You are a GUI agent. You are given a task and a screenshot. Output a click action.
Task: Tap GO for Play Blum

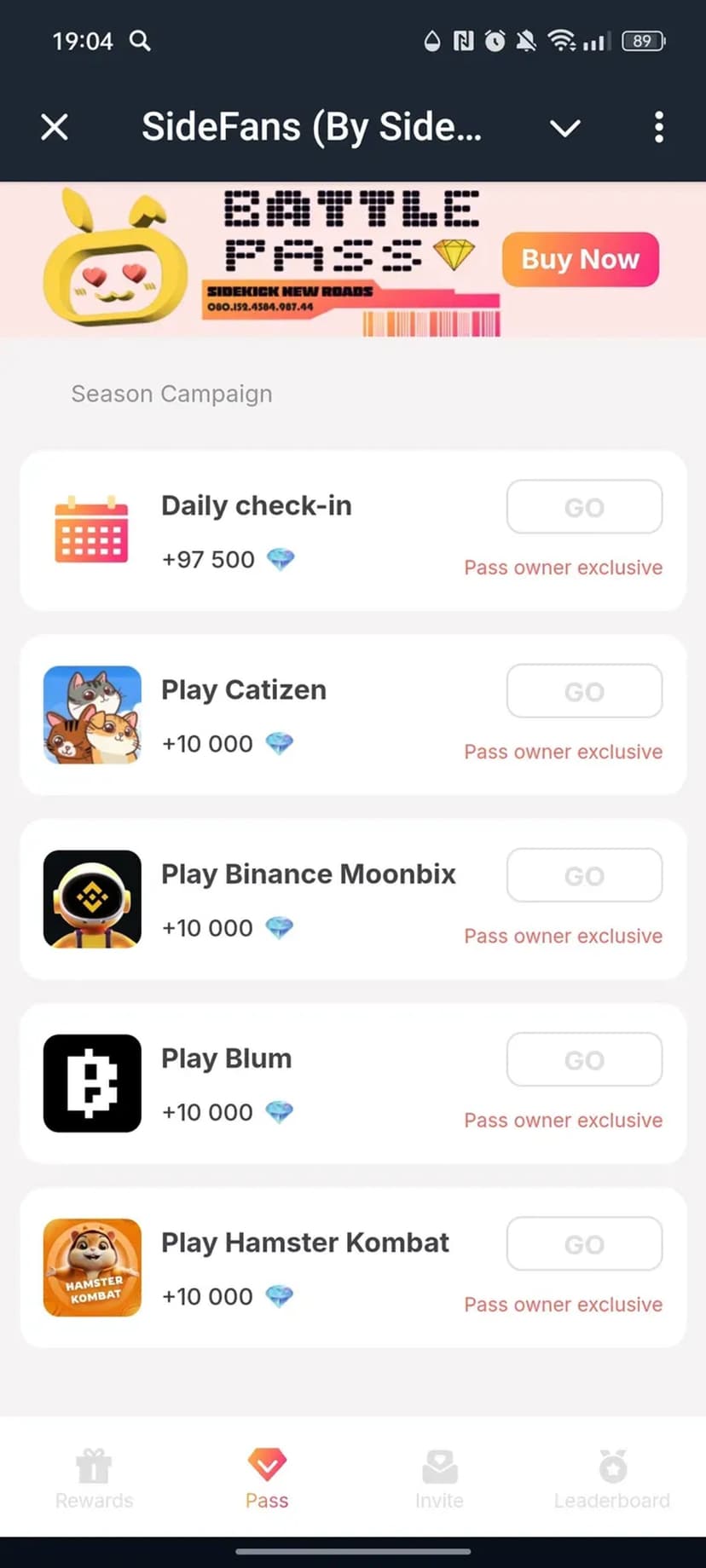(x=584, y=1059)
